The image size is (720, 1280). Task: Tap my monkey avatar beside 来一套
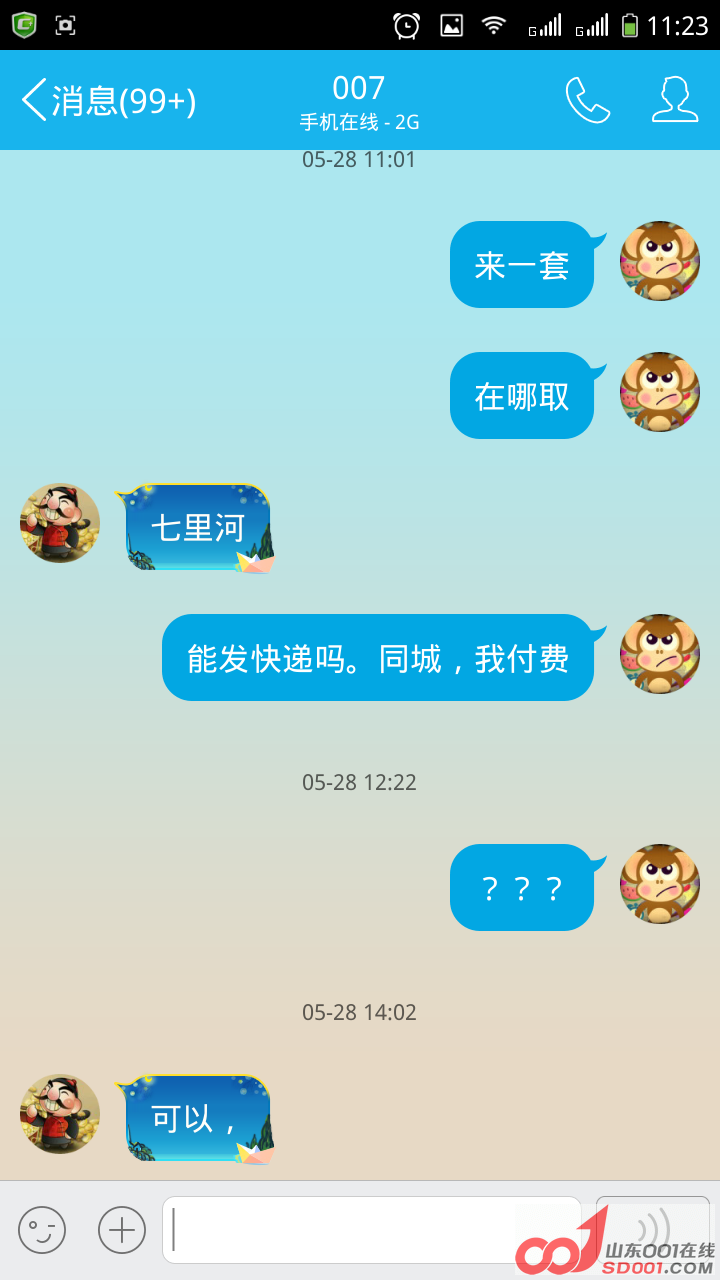pos(660,261)
